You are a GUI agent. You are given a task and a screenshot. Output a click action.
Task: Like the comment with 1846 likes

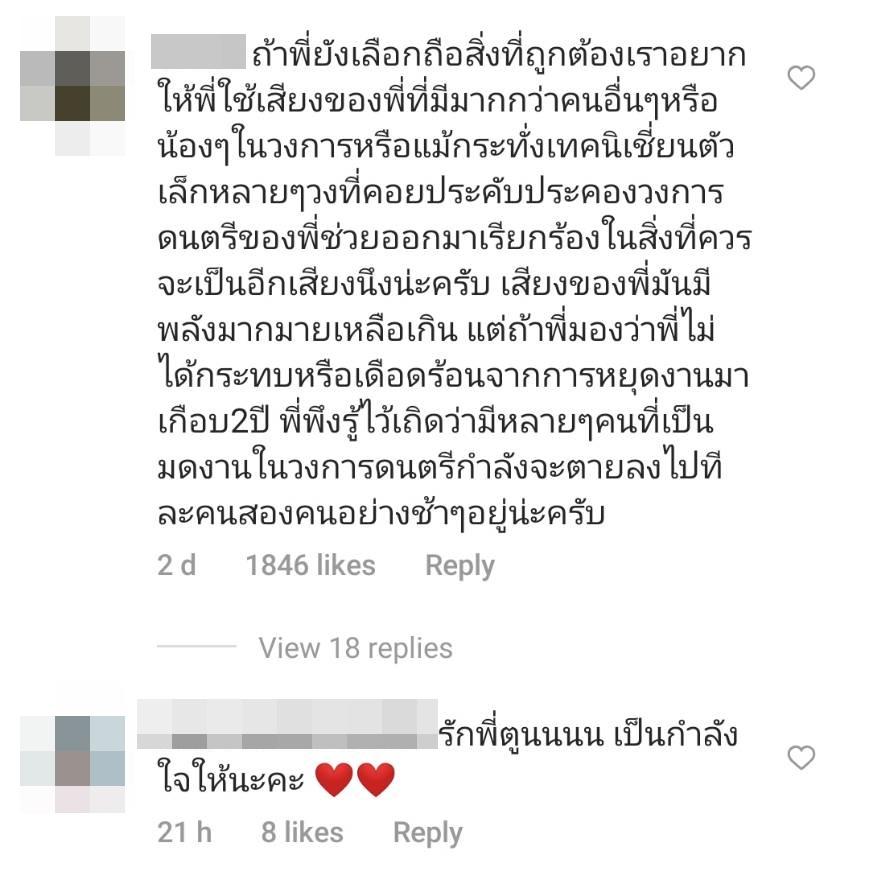801,78
